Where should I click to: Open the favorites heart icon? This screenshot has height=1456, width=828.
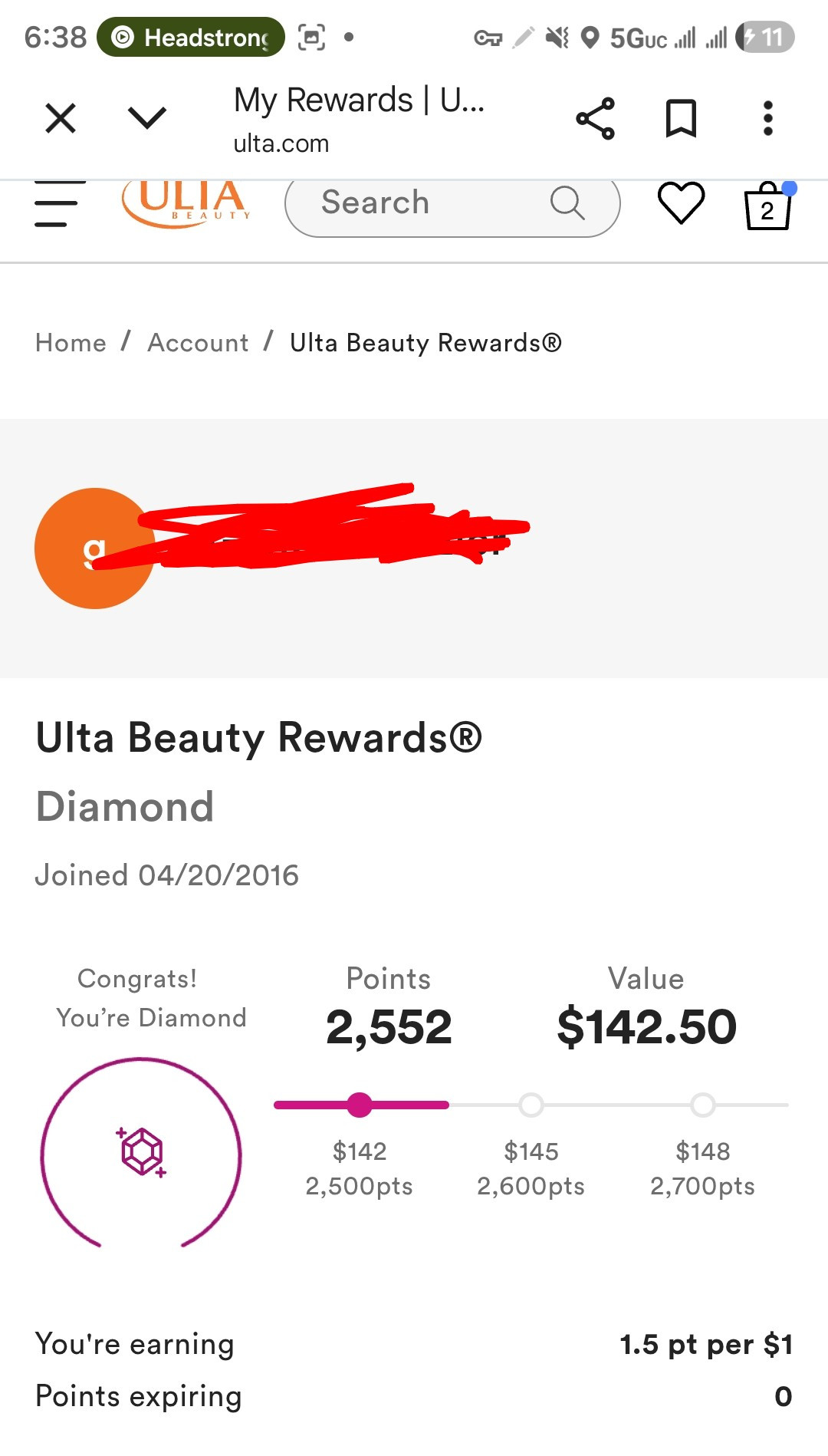tap(681, 203)
